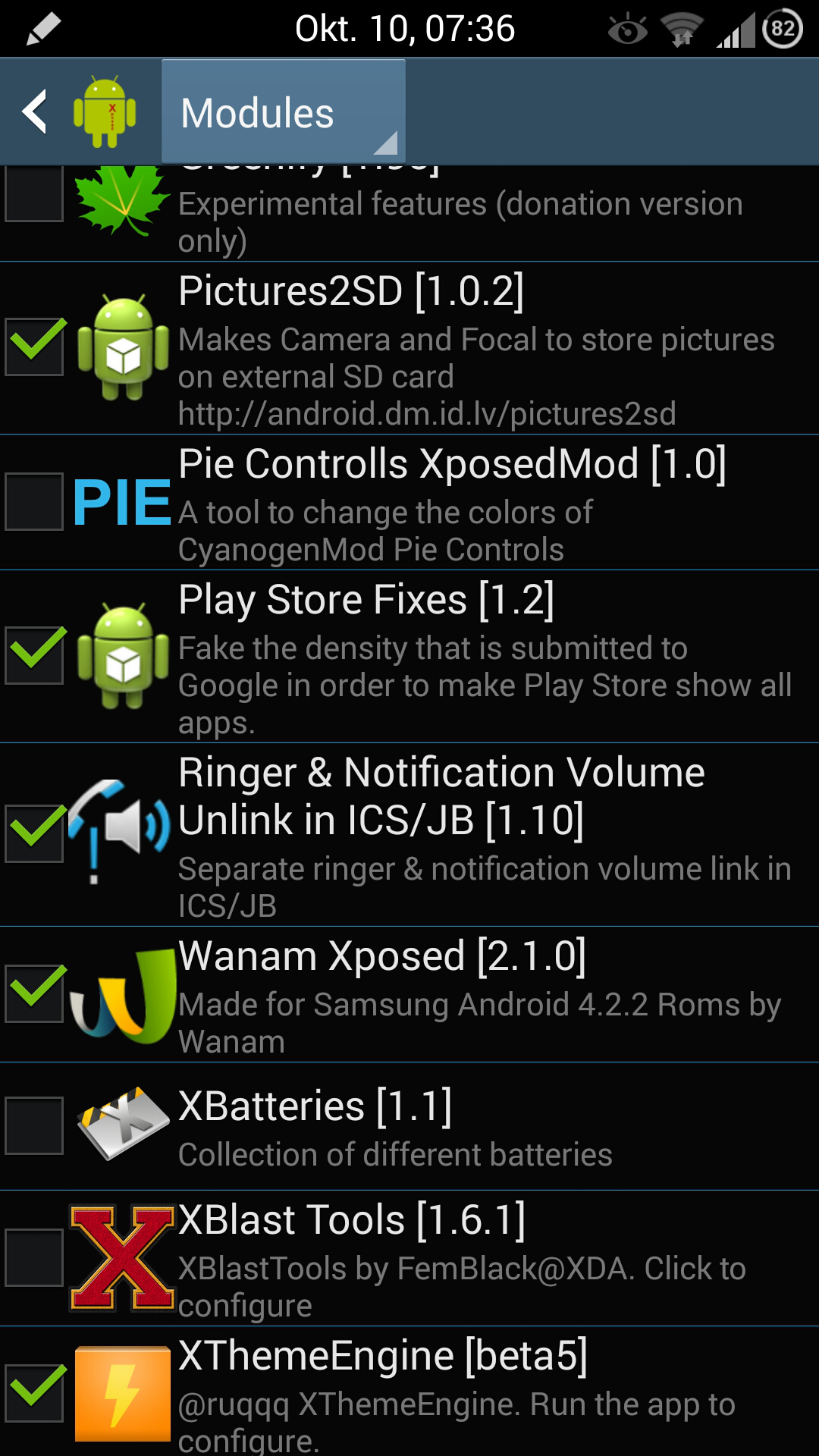Enable the Pie Controlls XposedMod checkbox
Image resolution: width=819 pixels, height=1456 pixels.
point(34,501)
